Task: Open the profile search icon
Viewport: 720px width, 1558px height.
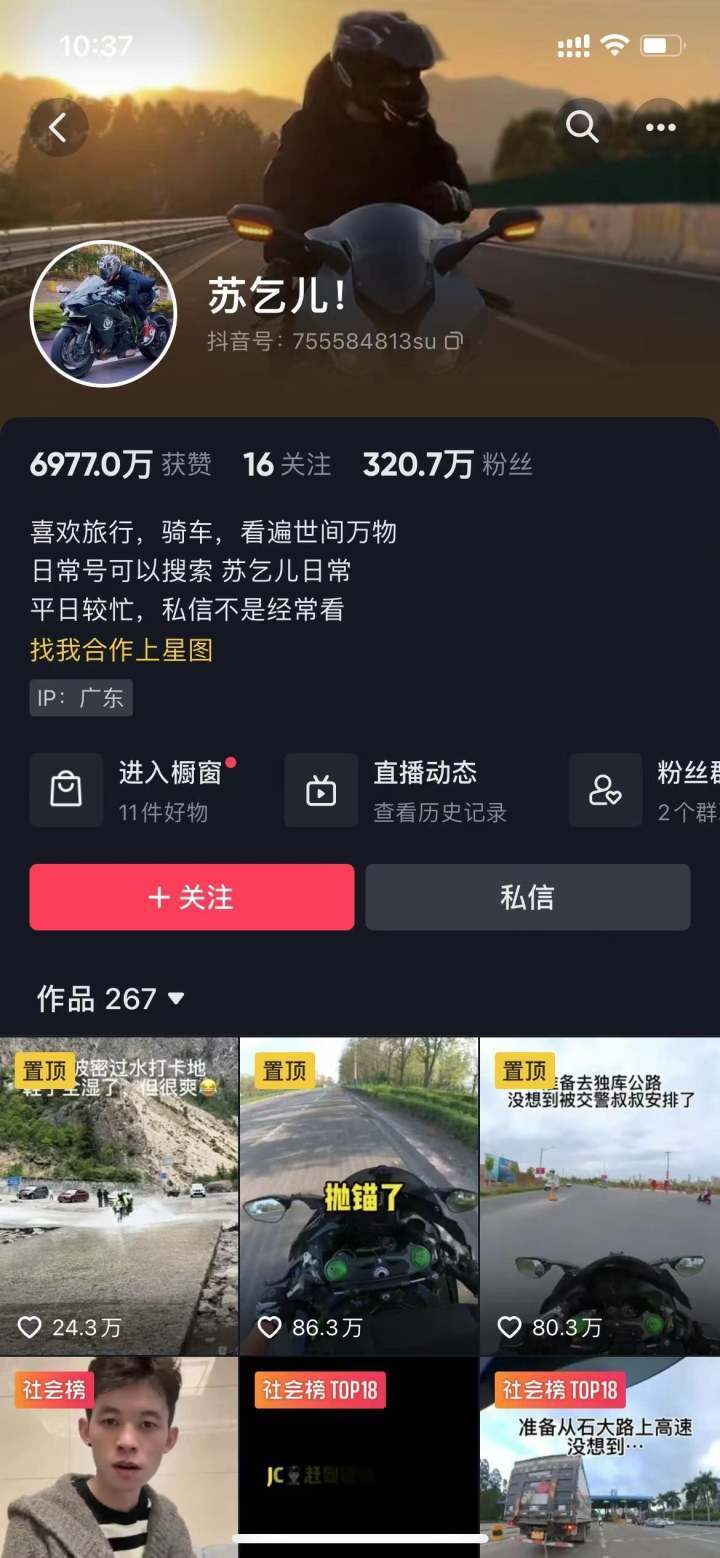Action: click(x=582, y=127)
